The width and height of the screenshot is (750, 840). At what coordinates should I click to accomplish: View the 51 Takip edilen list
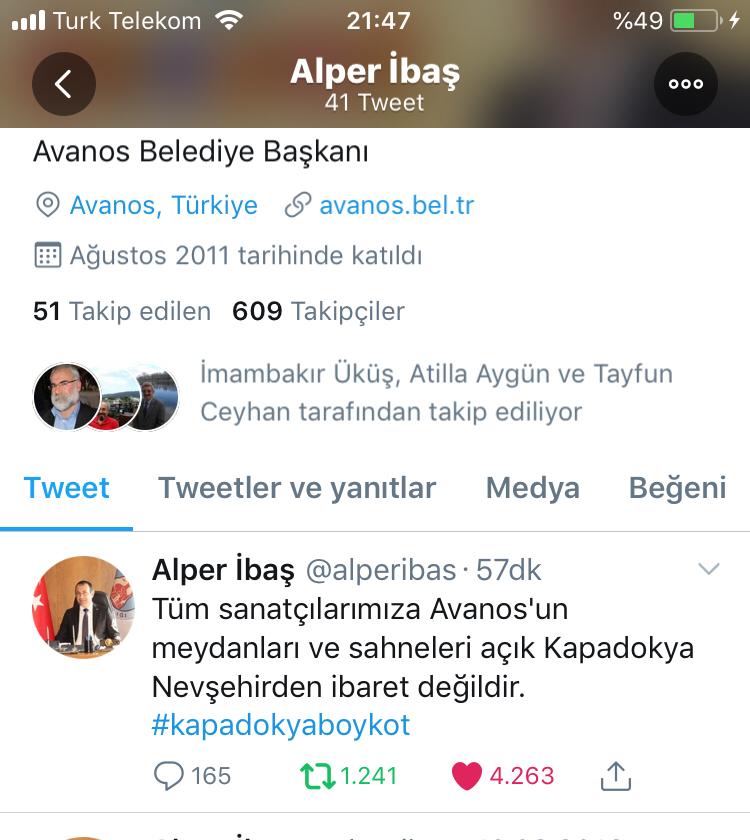coord(122,311)
